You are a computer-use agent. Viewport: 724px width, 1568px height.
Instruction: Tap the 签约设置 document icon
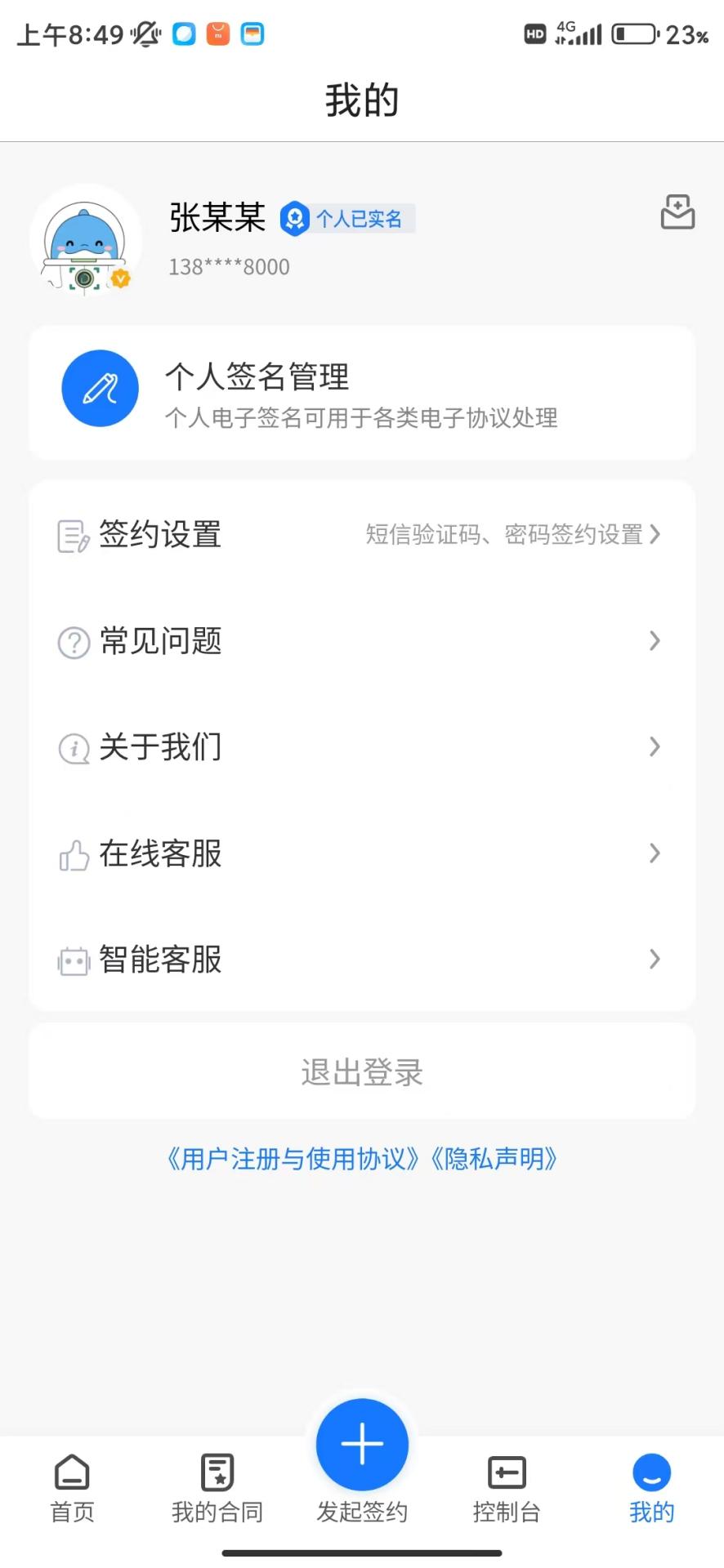coord(73,536)
